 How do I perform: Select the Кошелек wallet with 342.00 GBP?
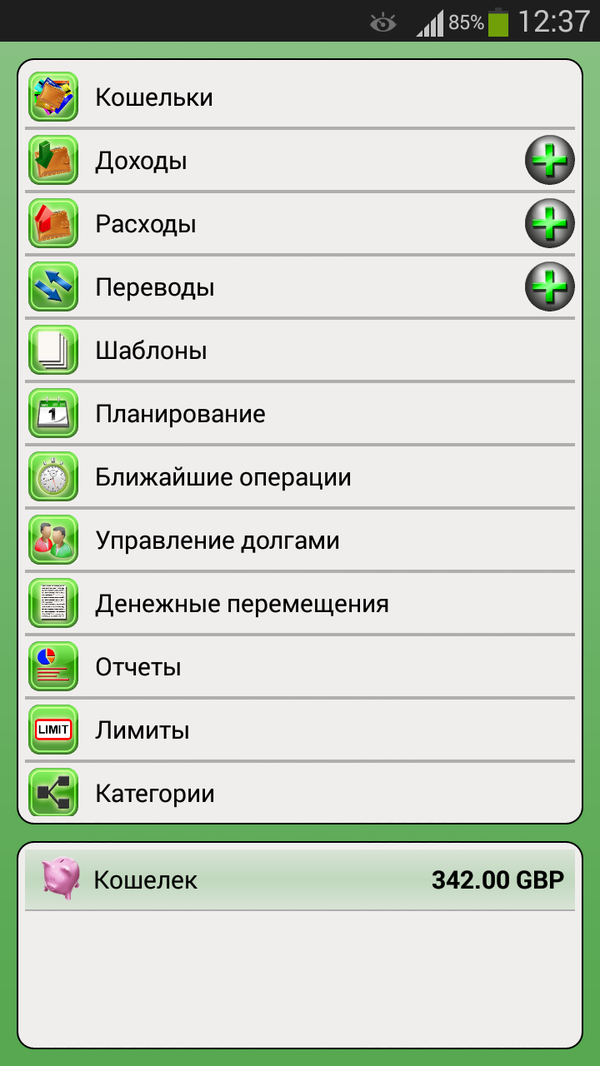click(300, 880)
